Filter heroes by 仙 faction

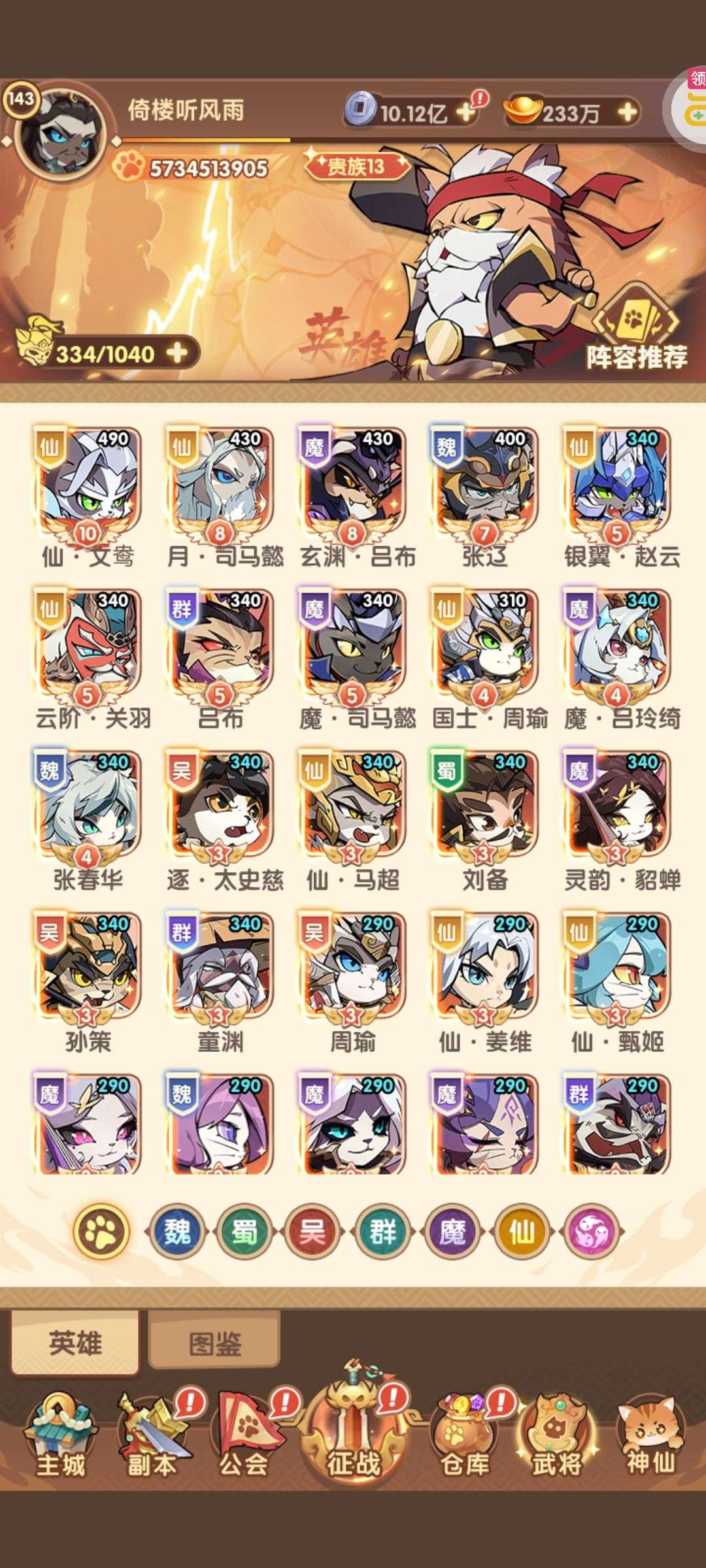522,1232
